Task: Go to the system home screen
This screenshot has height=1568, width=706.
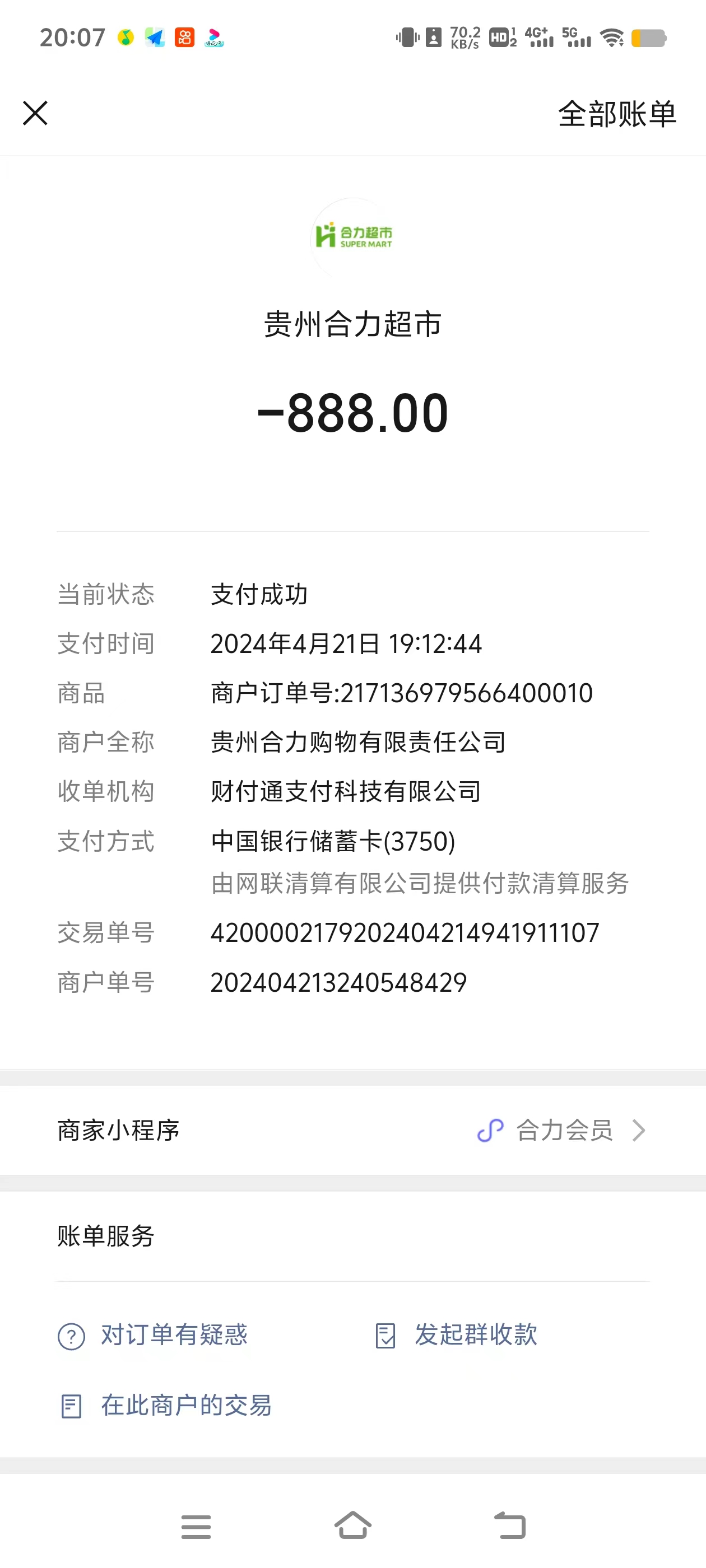Action: [x=352, y=1525]
